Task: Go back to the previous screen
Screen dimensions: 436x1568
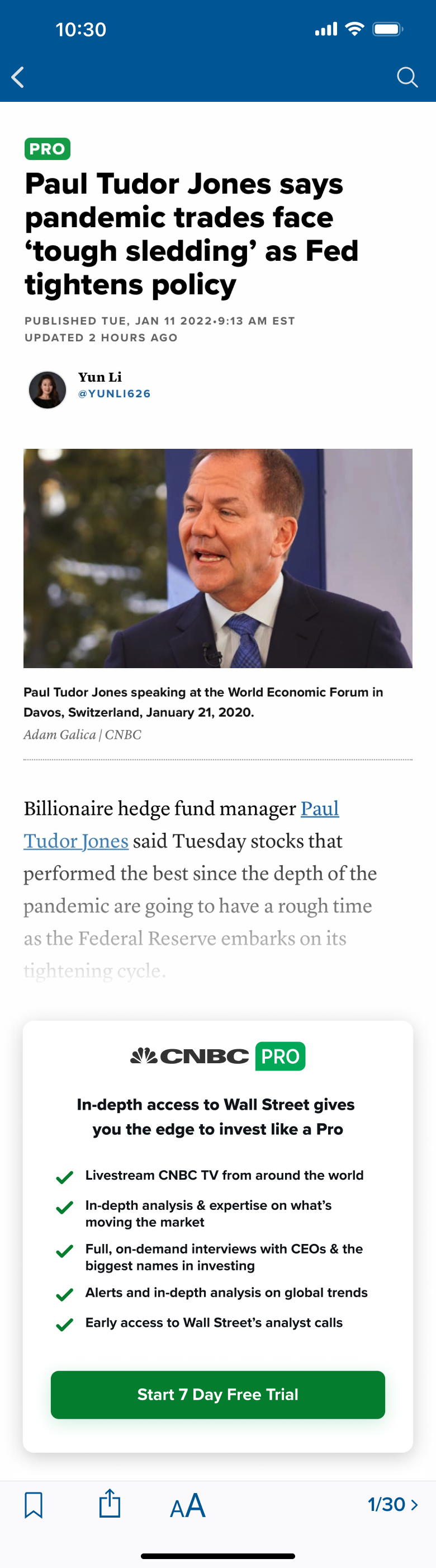Action: [18, 77]
